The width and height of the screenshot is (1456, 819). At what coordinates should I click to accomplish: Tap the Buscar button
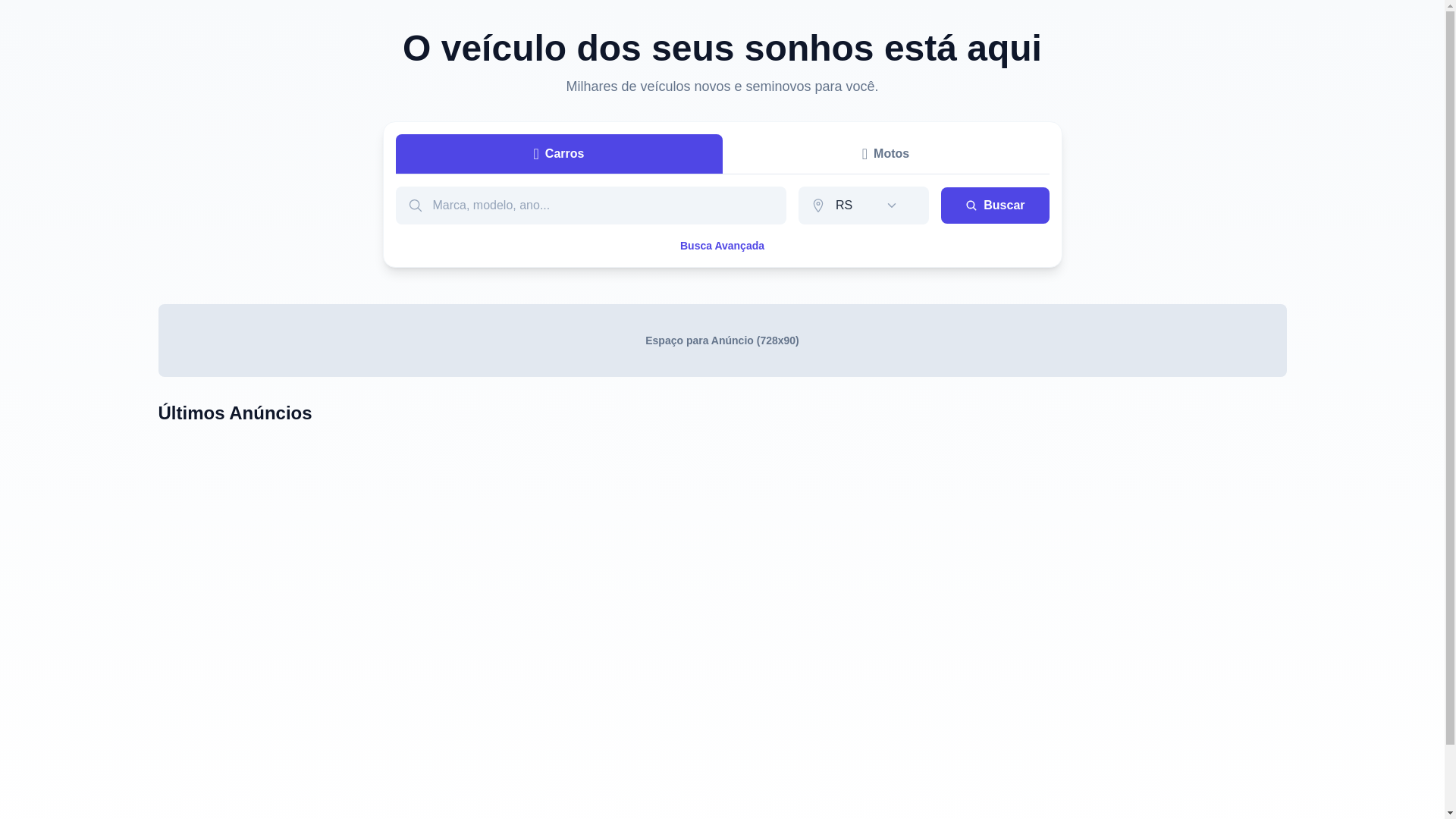tap(994, 206)
